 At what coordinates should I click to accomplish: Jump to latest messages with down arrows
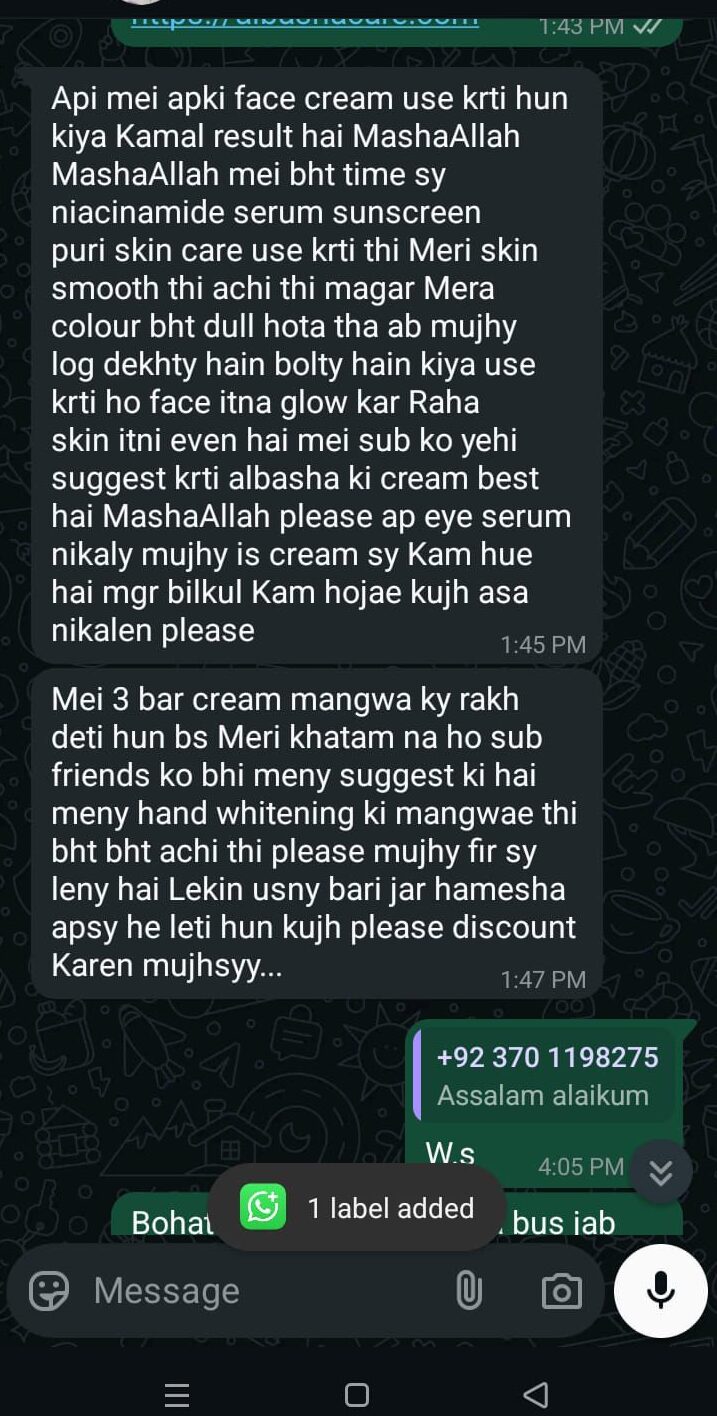click(661, 1171)
